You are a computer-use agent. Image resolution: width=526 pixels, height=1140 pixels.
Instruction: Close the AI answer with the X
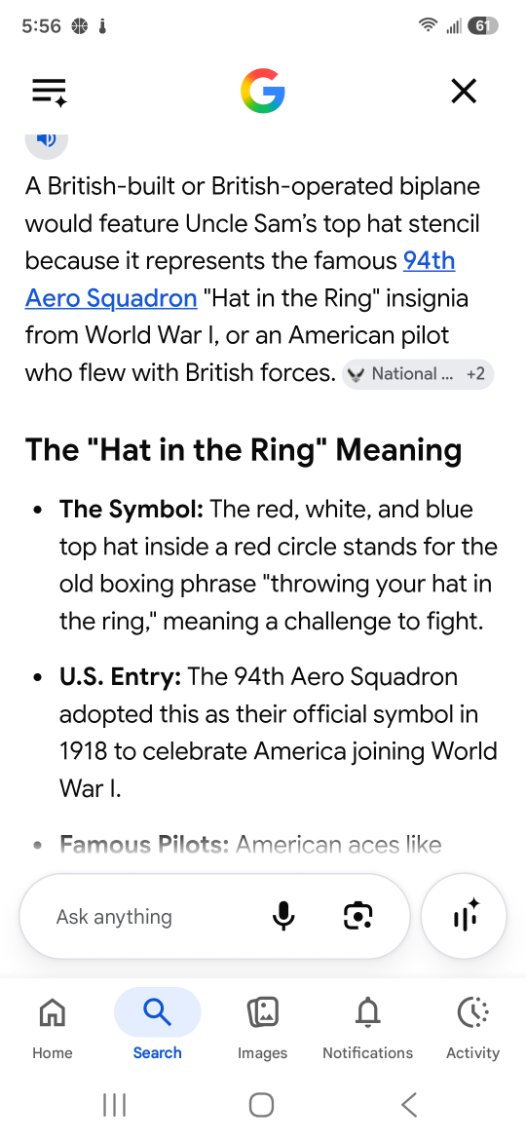pos(463,92)
